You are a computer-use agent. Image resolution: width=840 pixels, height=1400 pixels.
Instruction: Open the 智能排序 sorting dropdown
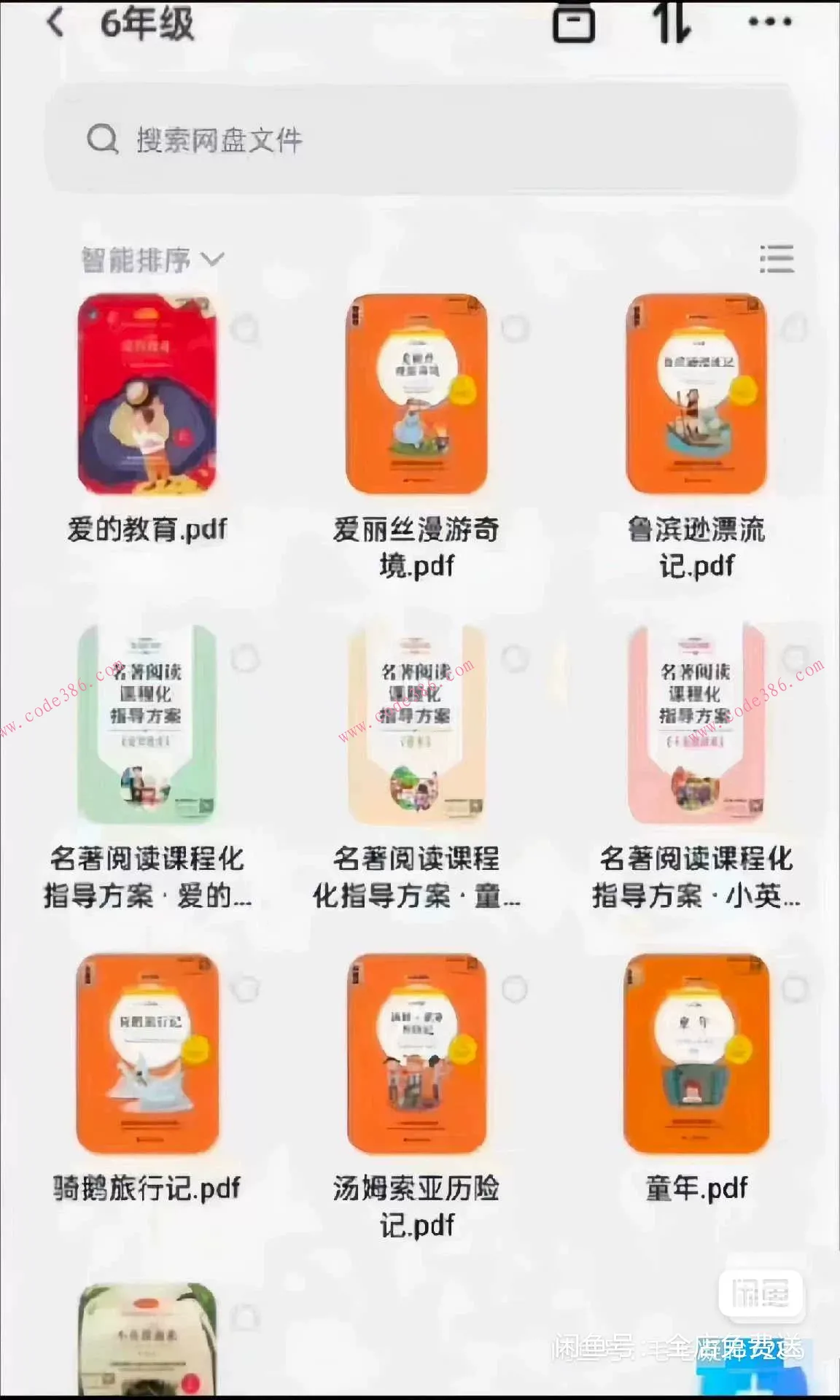point(146,259)
